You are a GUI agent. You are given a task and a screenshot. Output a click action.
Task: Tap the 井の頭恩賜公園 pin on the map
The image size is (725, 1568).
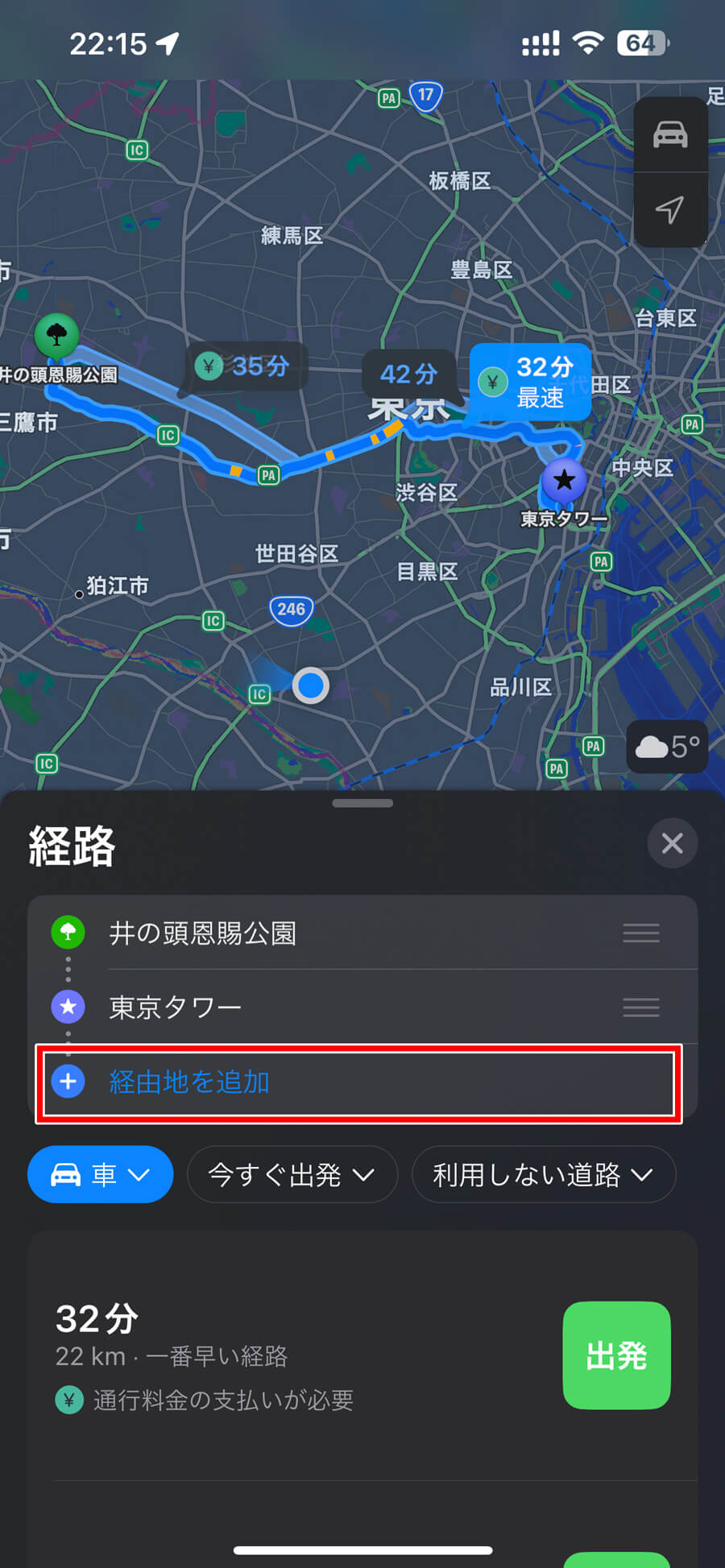(56, 335)
